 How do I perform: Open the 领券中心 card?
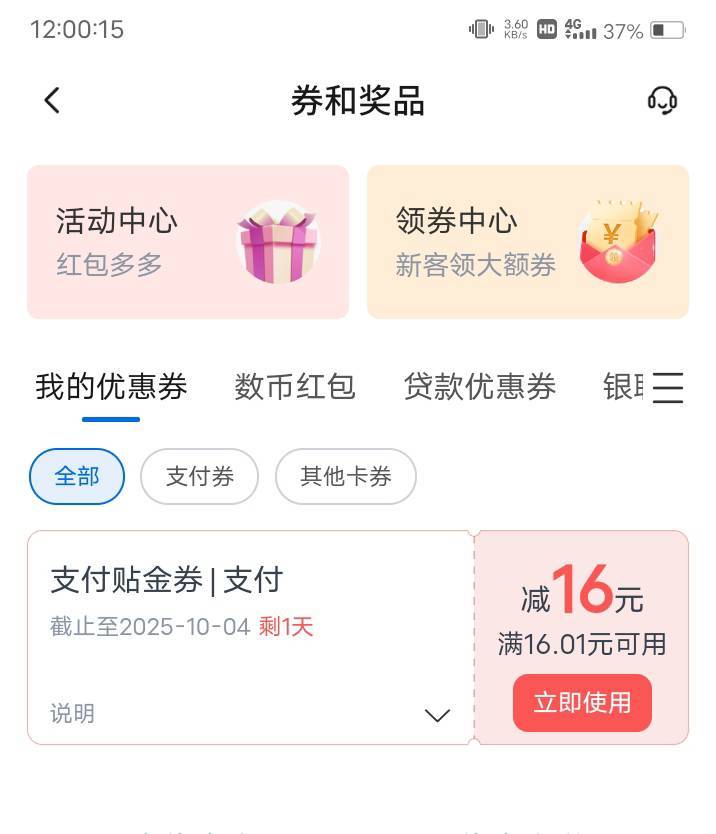coord(528,242)
